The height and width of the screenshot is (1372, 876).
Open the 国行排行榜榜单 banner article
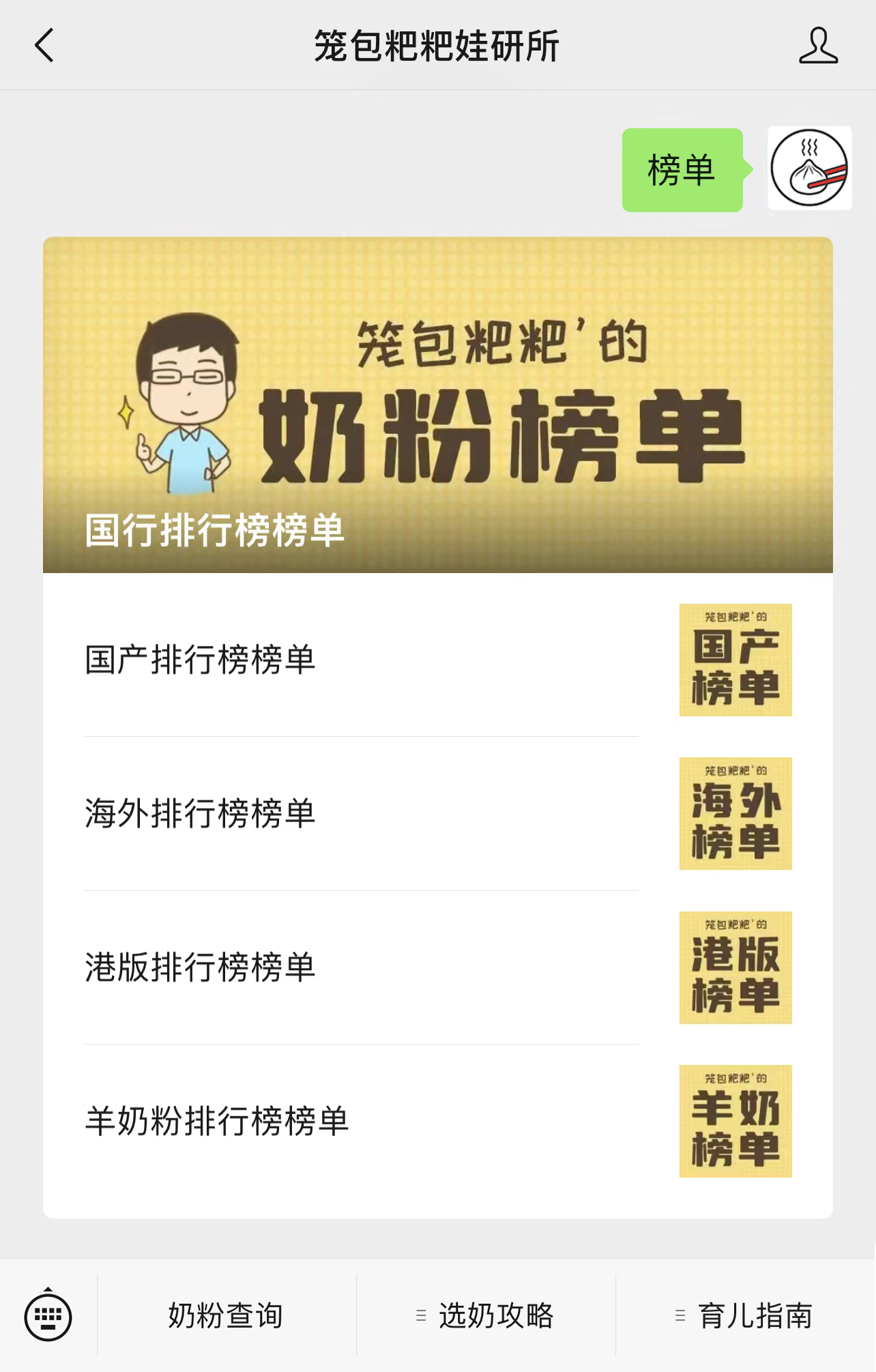click(437, 405)
